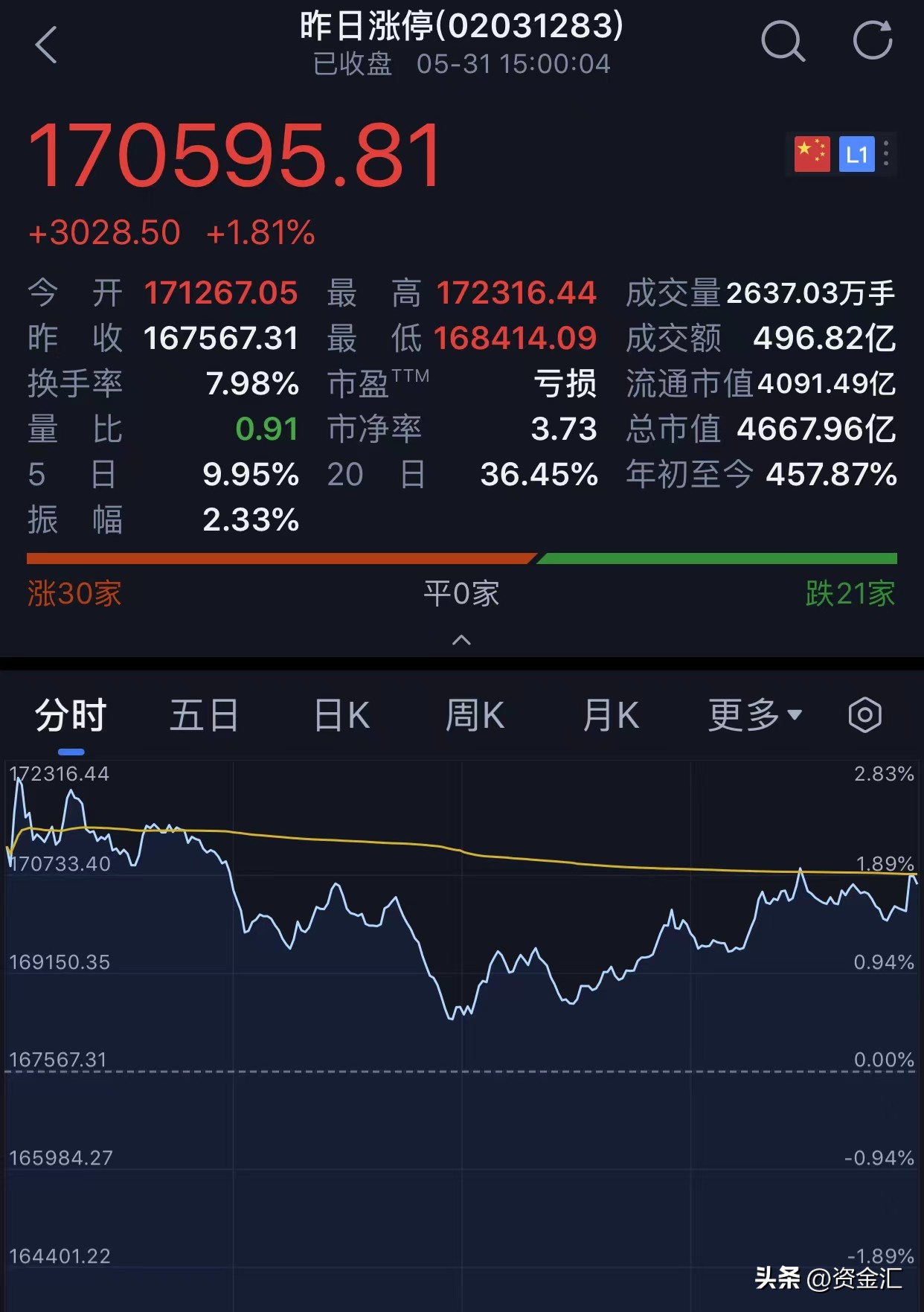Toggle back to the 分时 intraday view
This screenshot has width=924, height=1312.
click(x=71, y=712)
